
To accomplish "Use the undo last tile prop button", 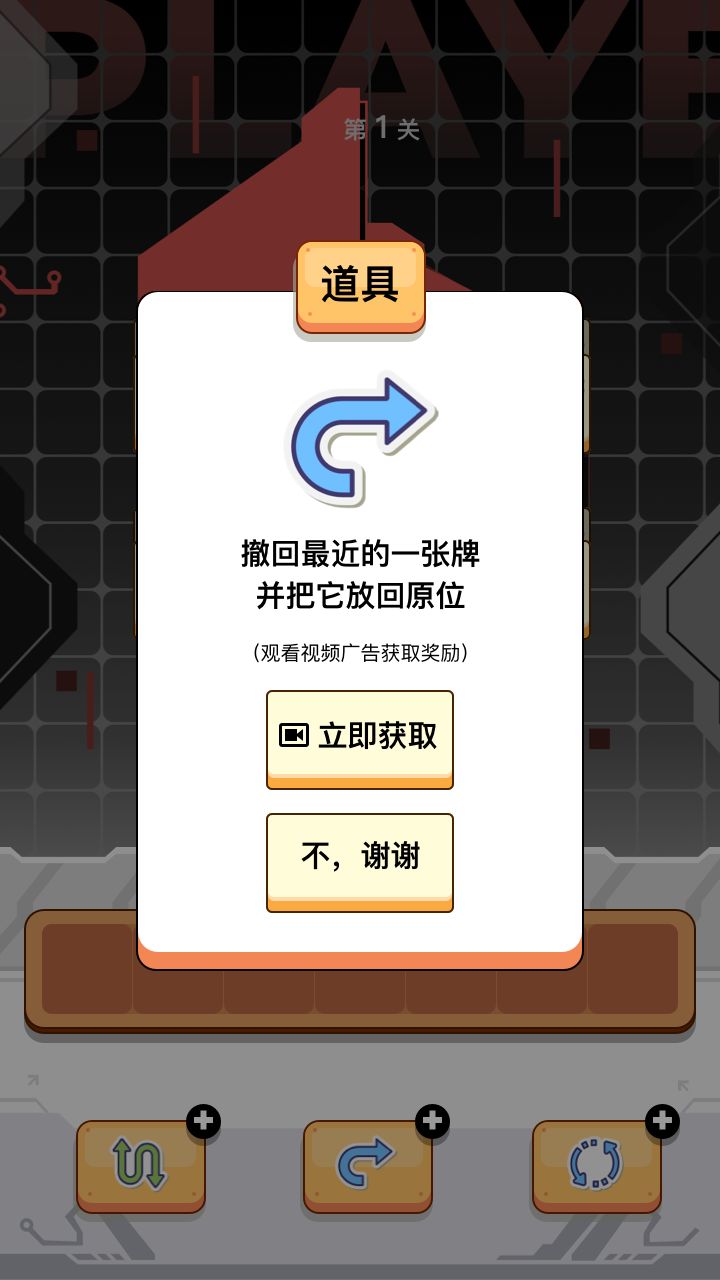I will click(367, 1165).
